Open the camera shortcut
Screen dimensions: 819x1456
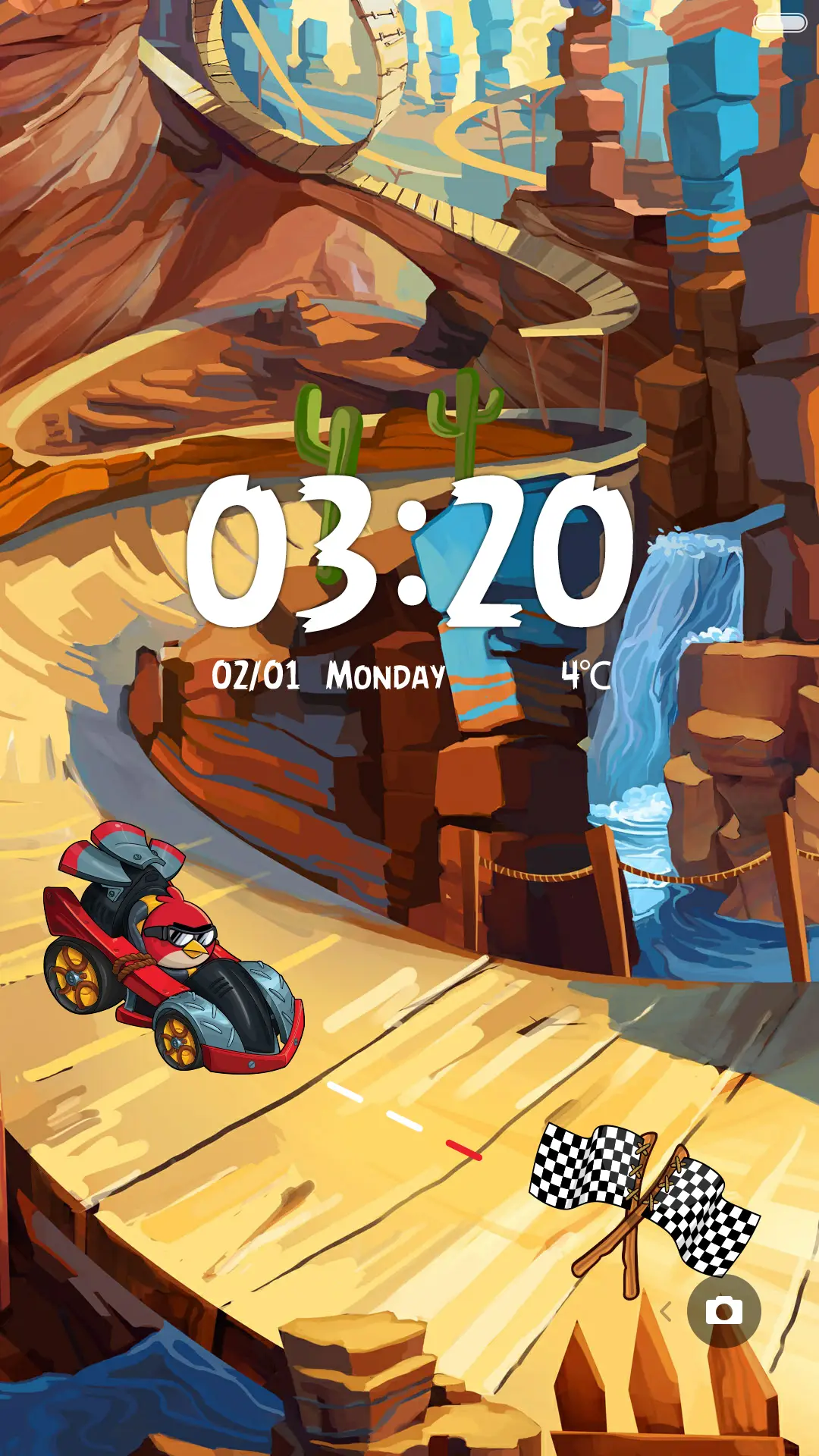[x=723, y=1310]
